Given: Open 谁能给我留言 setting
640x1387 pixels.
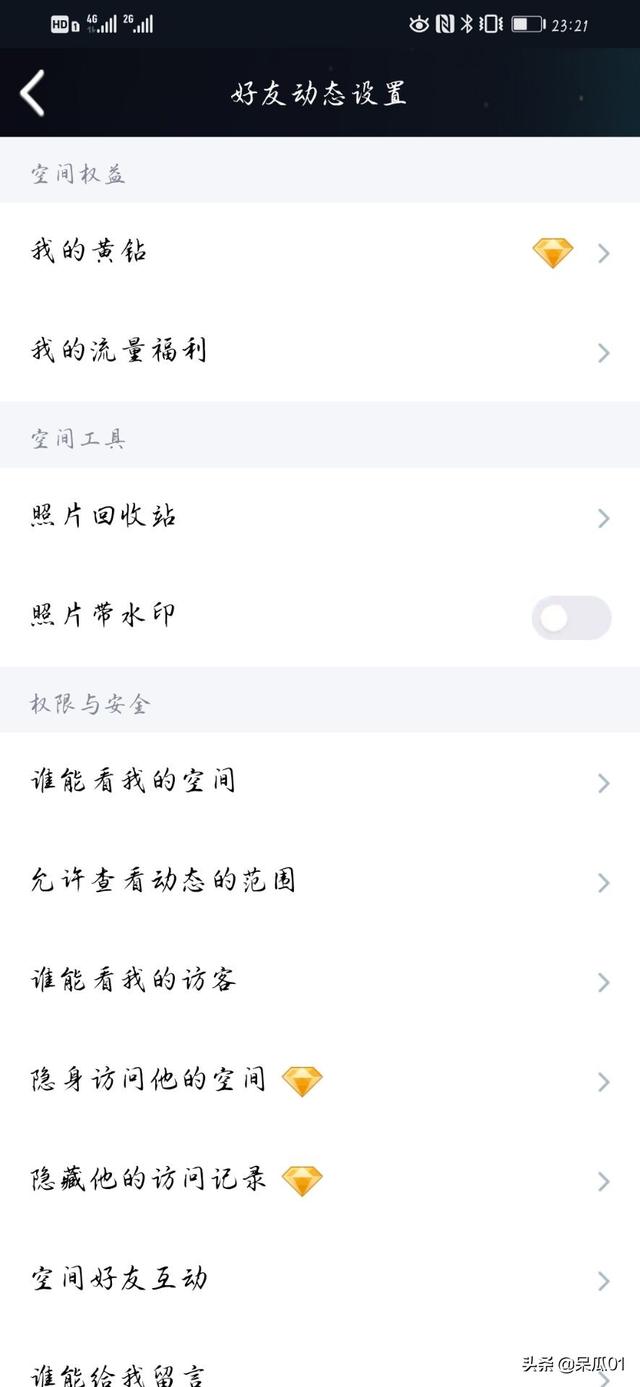Looking at the screenshot, I should point(320,1372).
